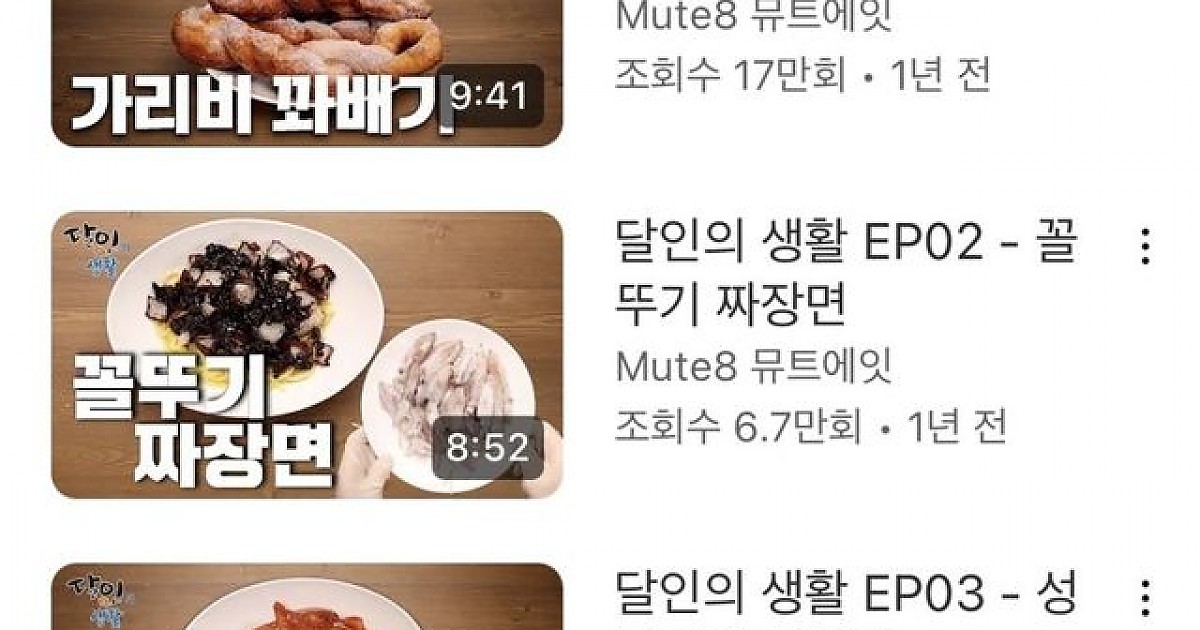This screenshot has width=1200, height=630.
Task: Open the 가리비 꽈배기 video thumbnail
Action: point(306,70)
